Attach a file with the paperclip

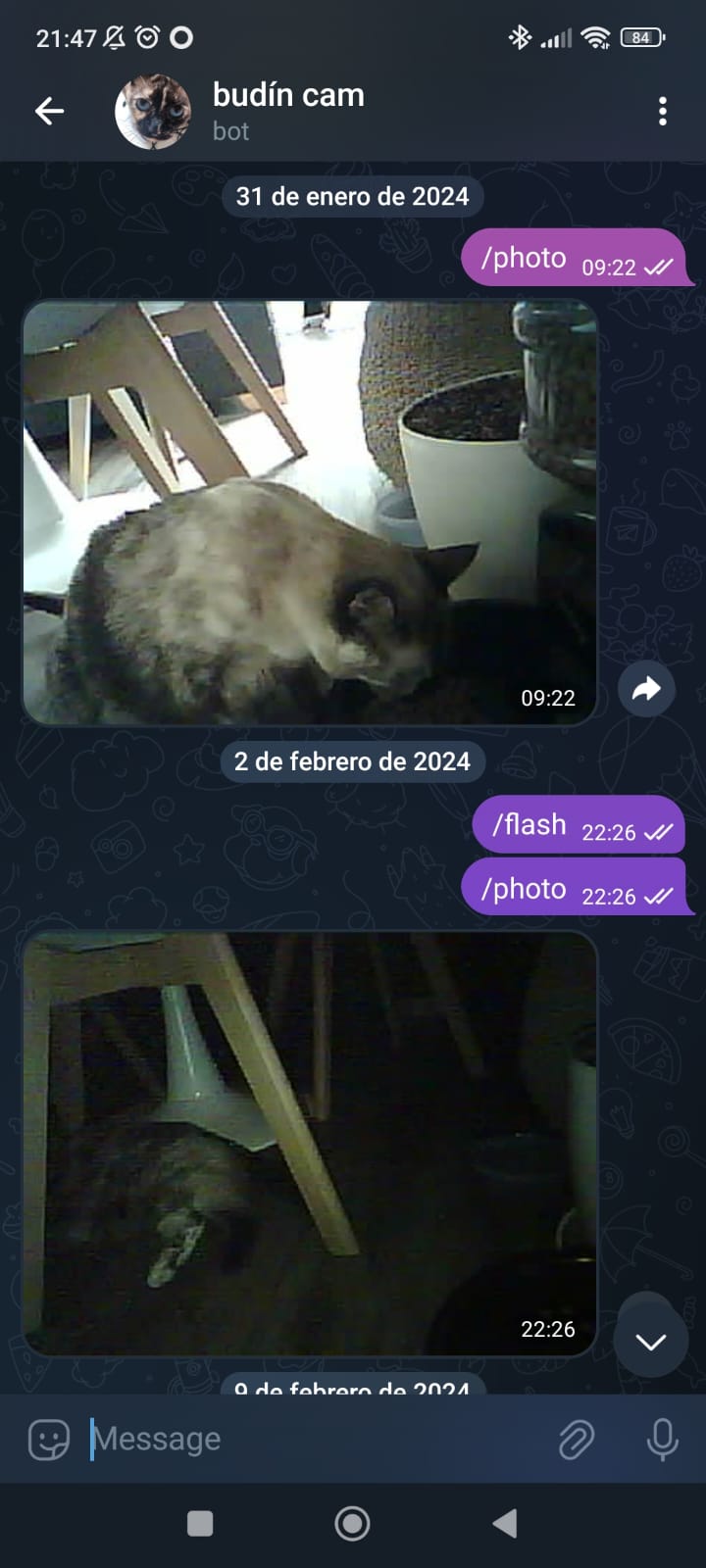pos(577,1440)
